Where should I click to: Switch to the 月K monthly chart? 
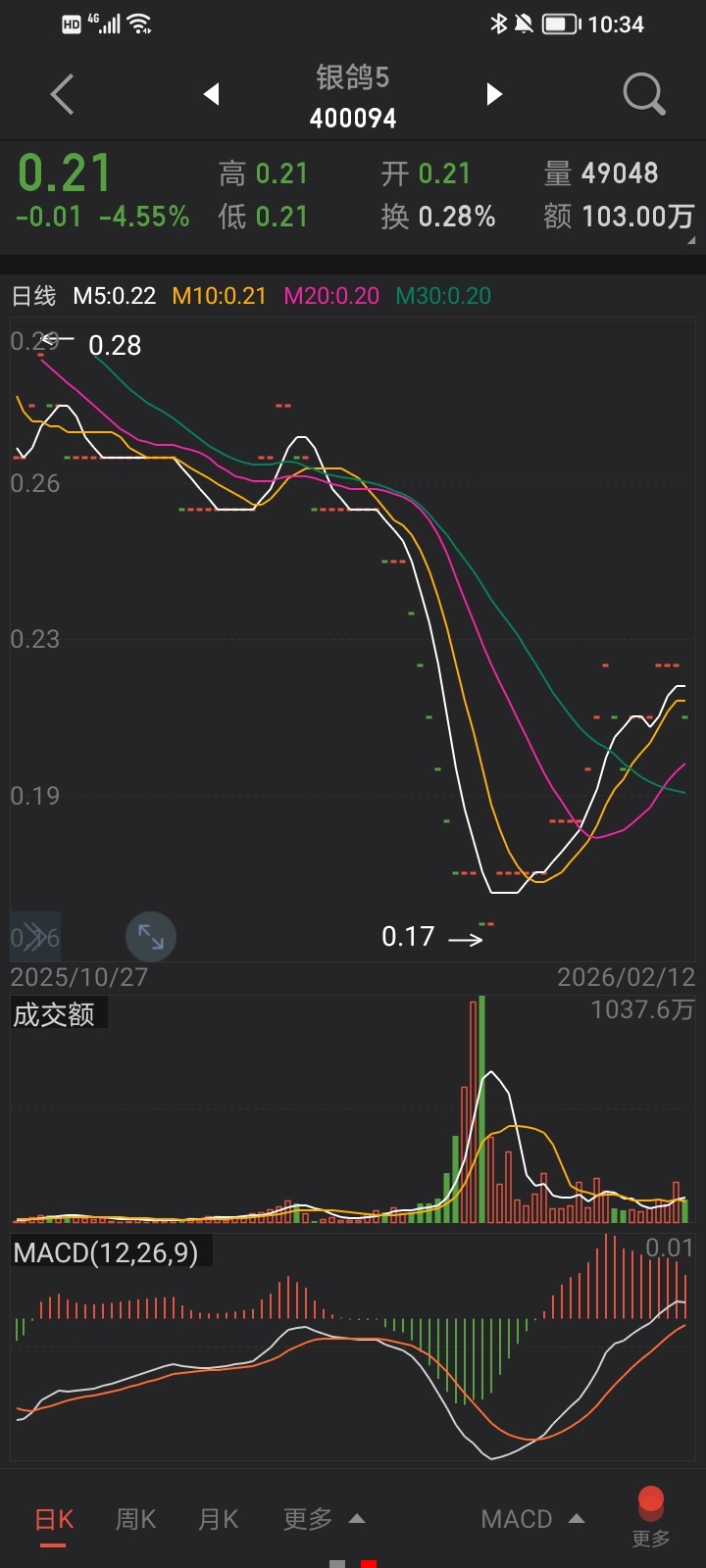218,1520
